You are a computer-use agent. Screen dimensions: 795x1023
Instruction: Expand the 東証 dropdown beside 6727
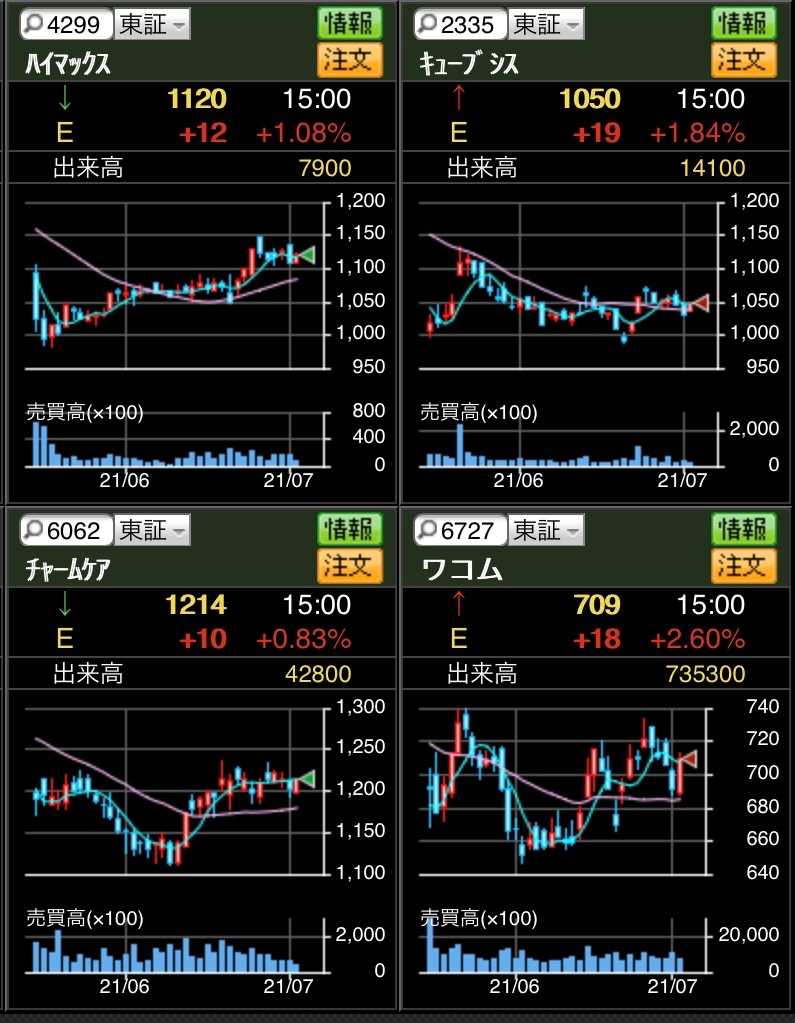click(547, 529)
